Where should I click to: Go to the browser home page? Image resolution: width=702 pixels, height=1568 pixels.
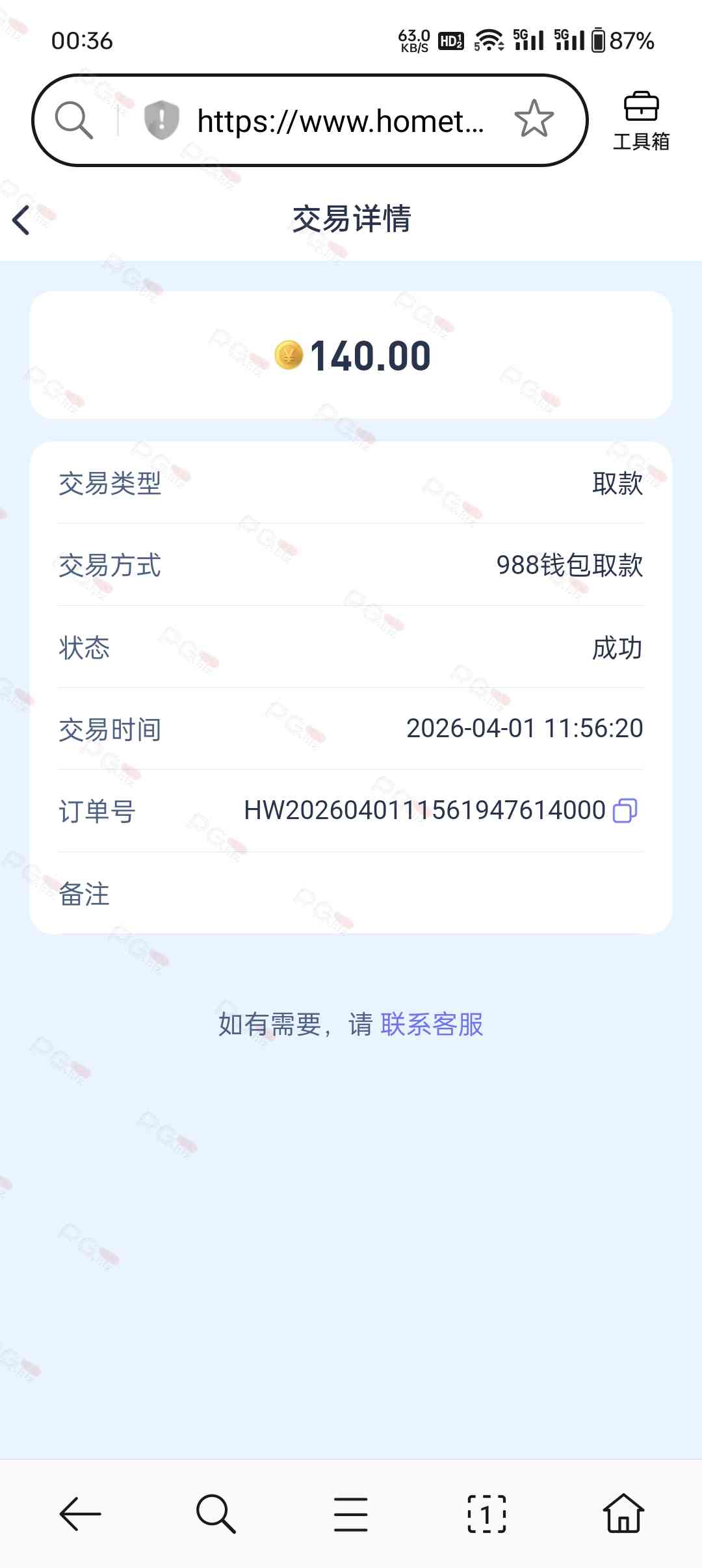[x=623, y=1514]
